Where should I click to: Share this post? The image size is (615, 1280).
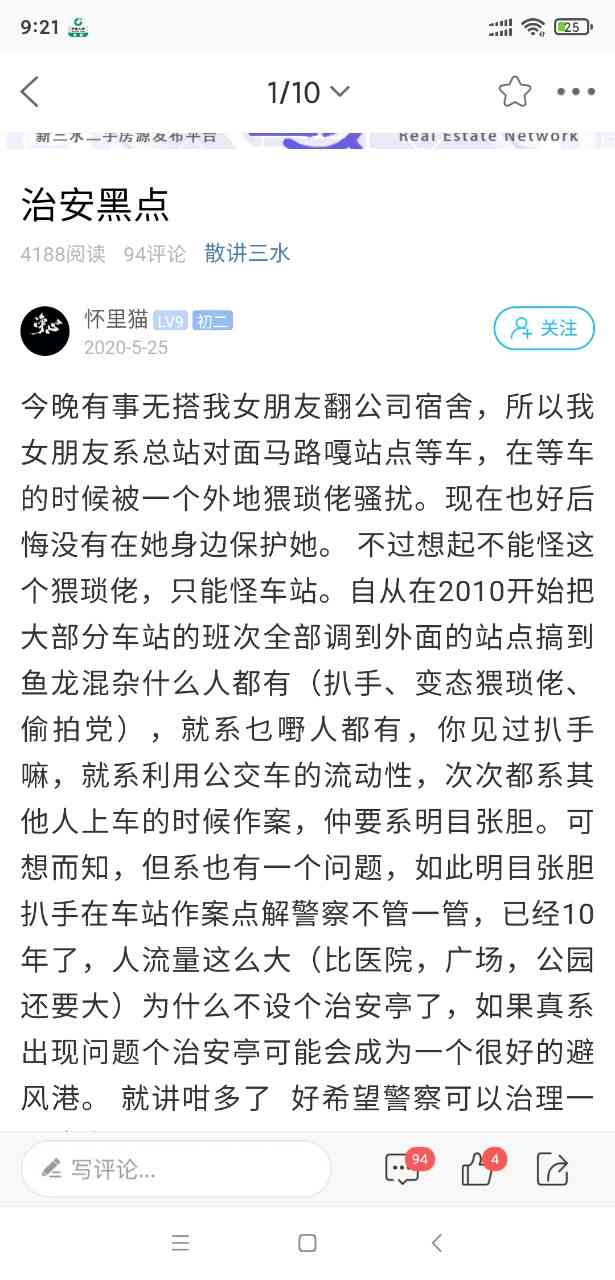click(552, 1168)
